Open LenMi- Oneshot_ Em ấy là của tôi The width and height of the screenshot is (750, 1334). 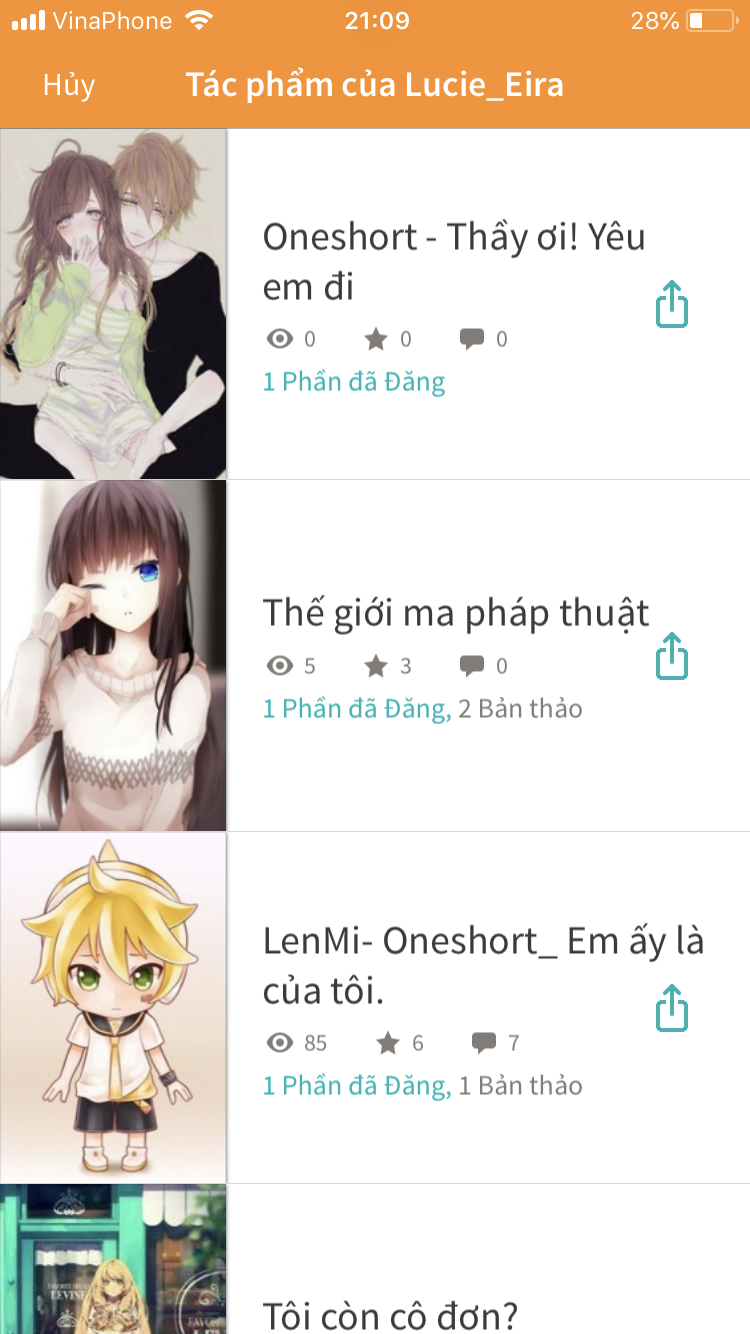pos(375,1008)
